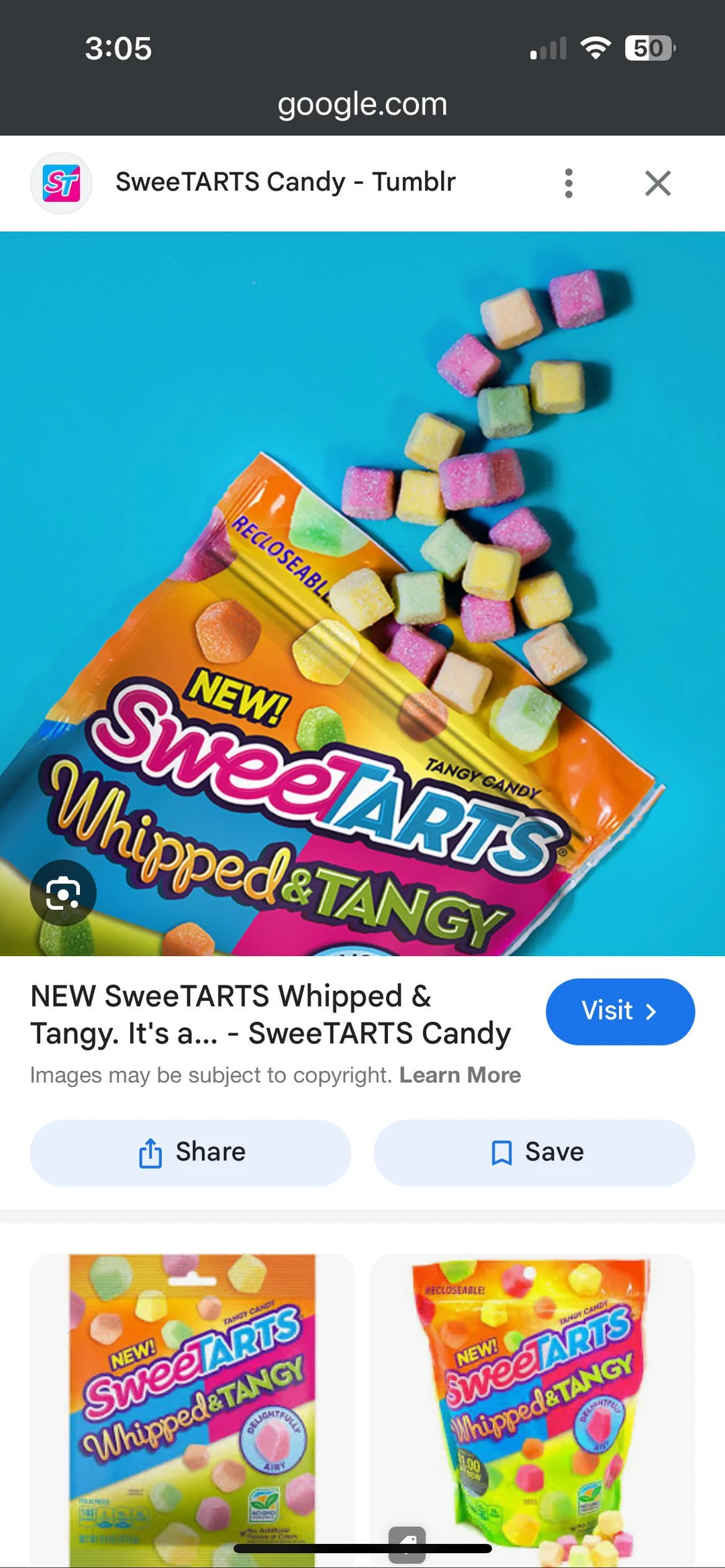
Task: Tap the Save button
Action: click(534, 1151)
